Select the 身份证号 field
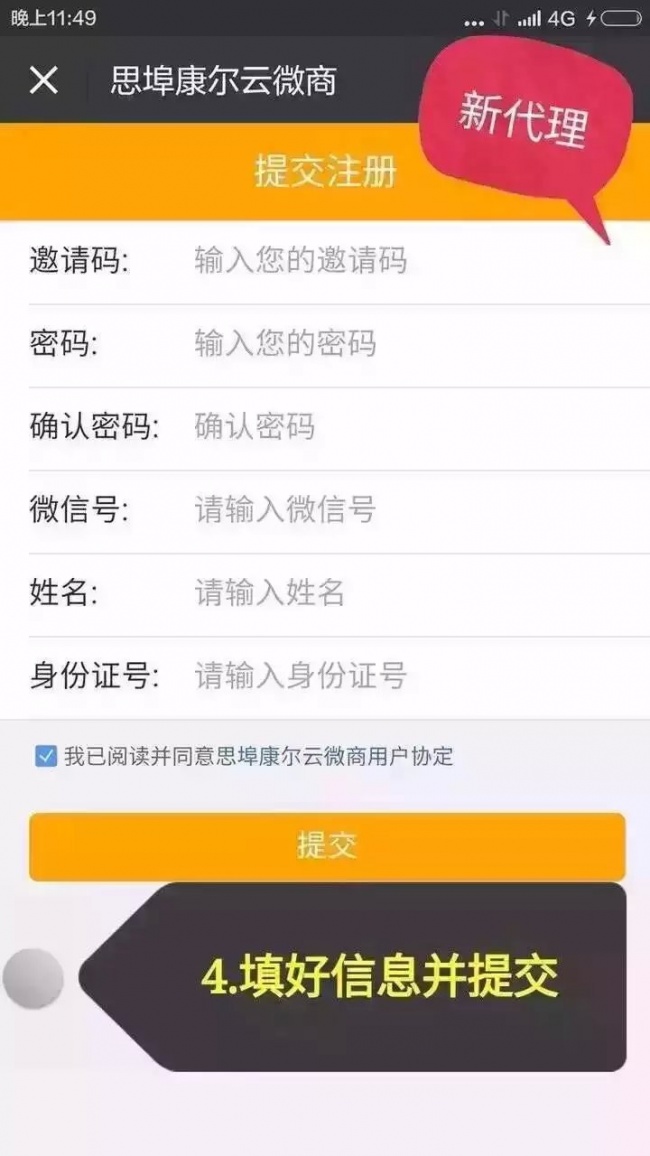Screen dimensions: 650x1156 click(x=400, y=677)
